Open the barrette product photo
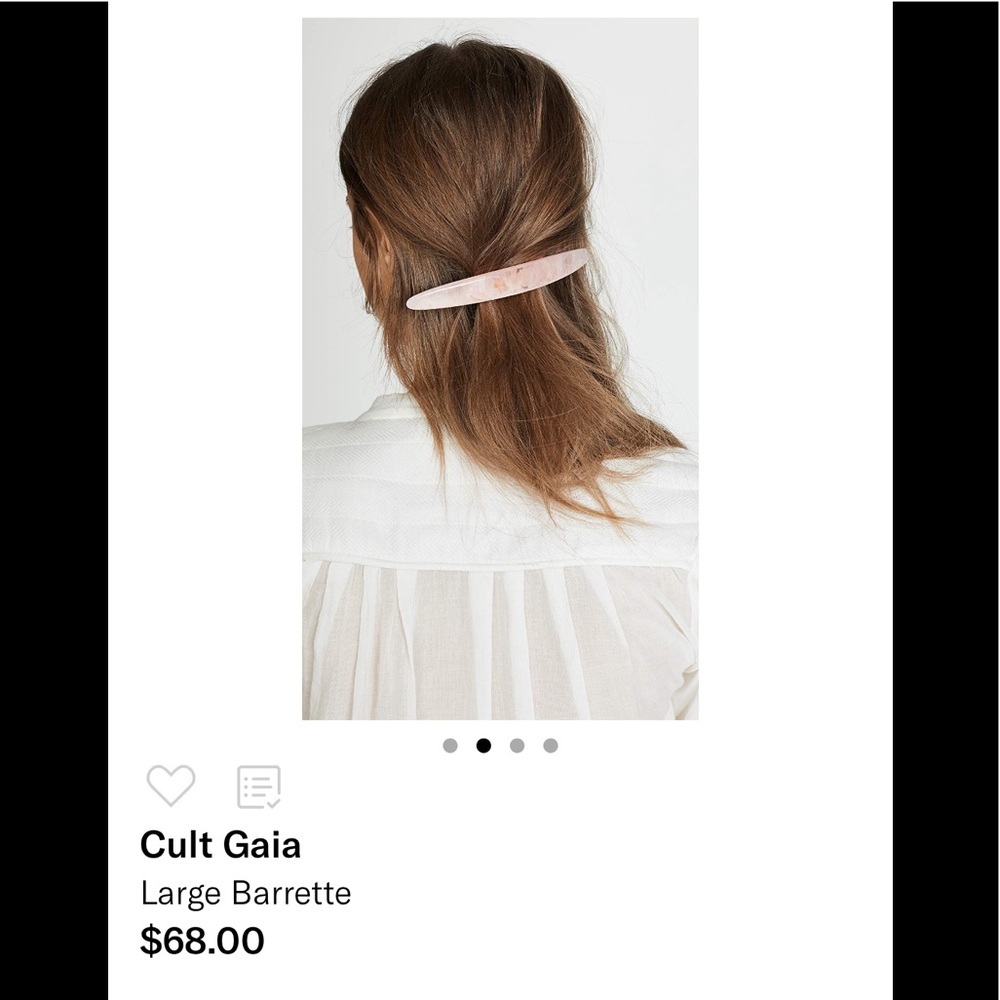Screen dimensions: 1000x1000 coord(500,368)
